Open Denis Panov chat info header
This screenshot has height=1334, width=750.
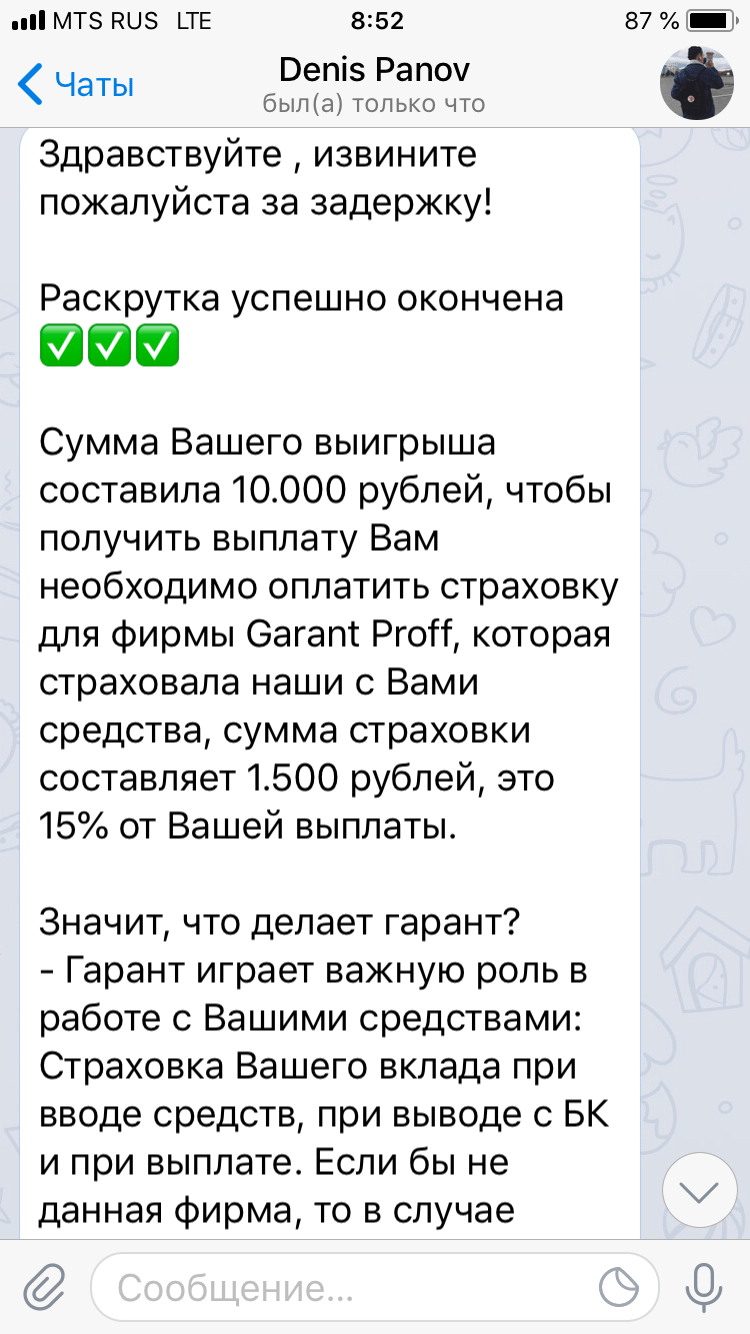coord(374,84)
